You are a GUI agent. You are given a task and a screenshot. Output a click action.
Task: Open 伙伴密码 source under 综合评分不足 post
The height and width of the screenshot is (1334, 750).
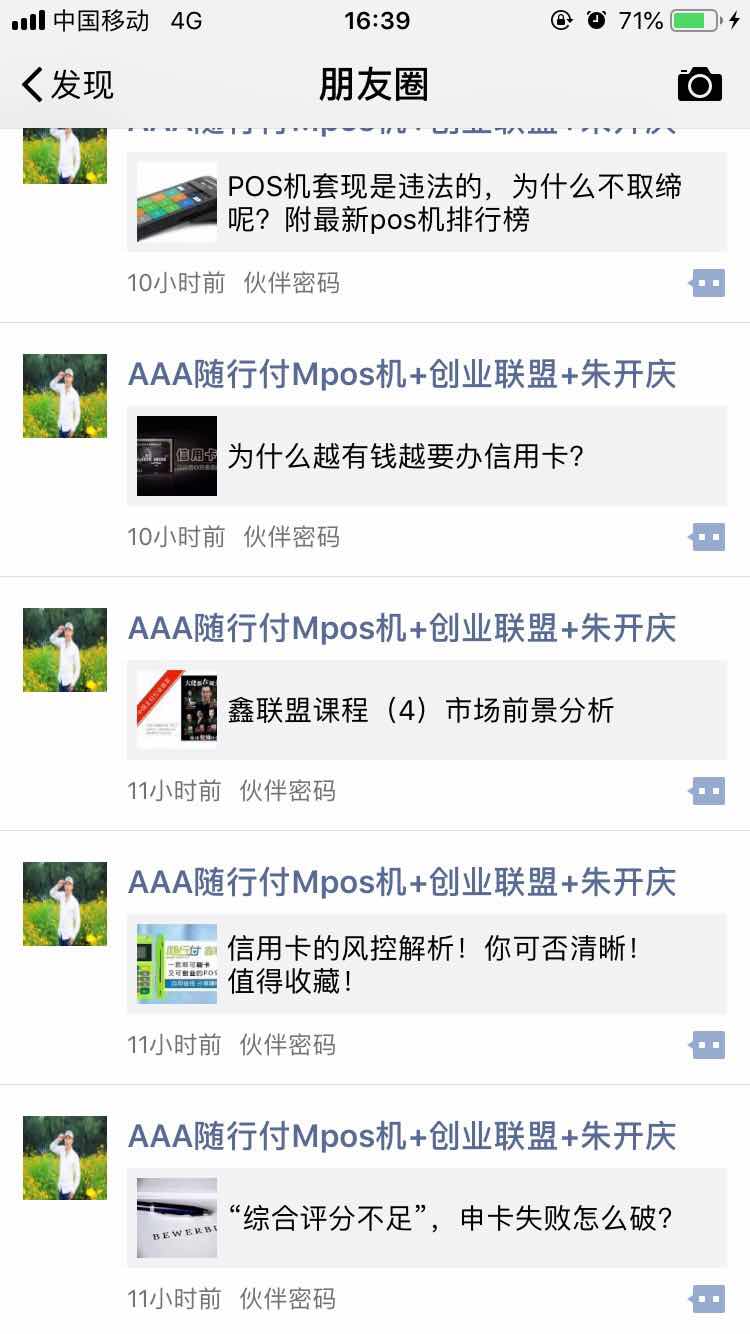tap(287, 1299)
